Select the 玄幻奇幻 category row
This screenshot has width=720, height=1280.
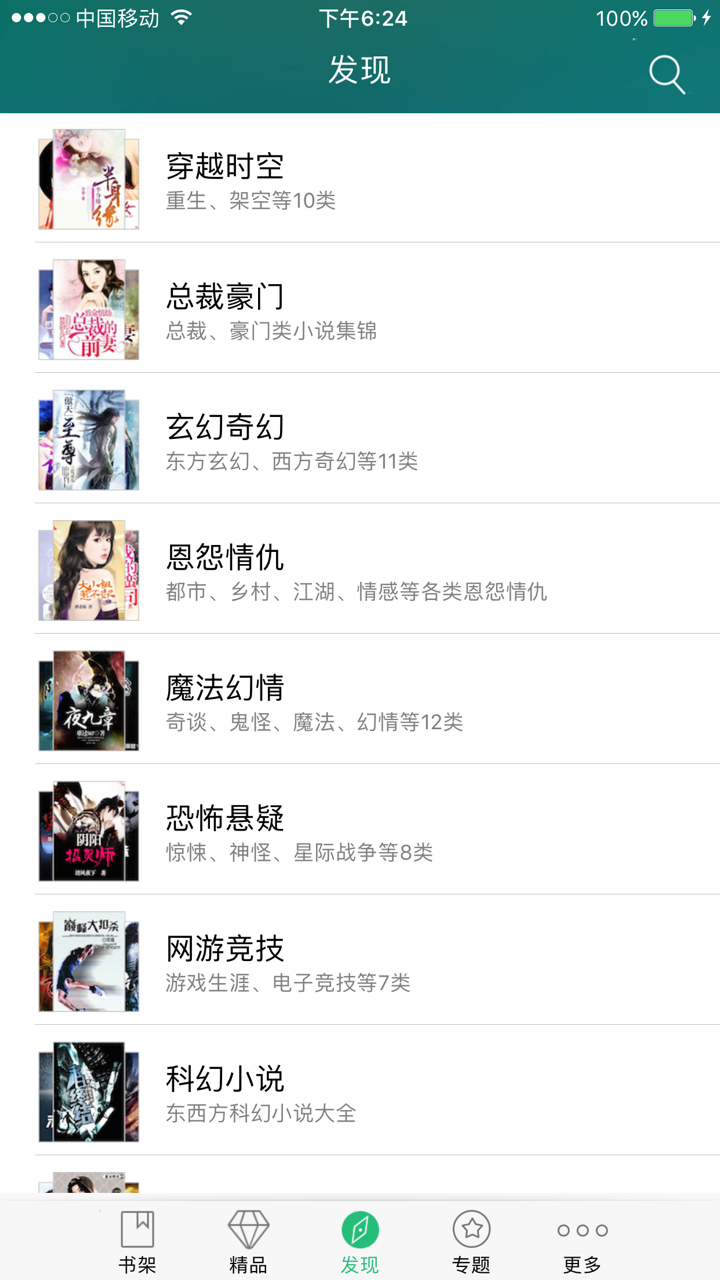point(360,440)
